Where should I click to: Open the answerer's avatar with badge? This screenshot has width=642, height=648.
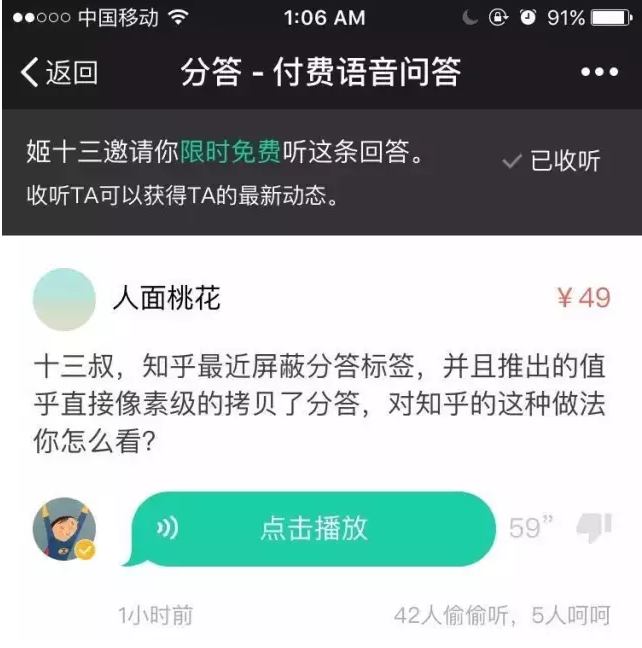coord(64,529)
